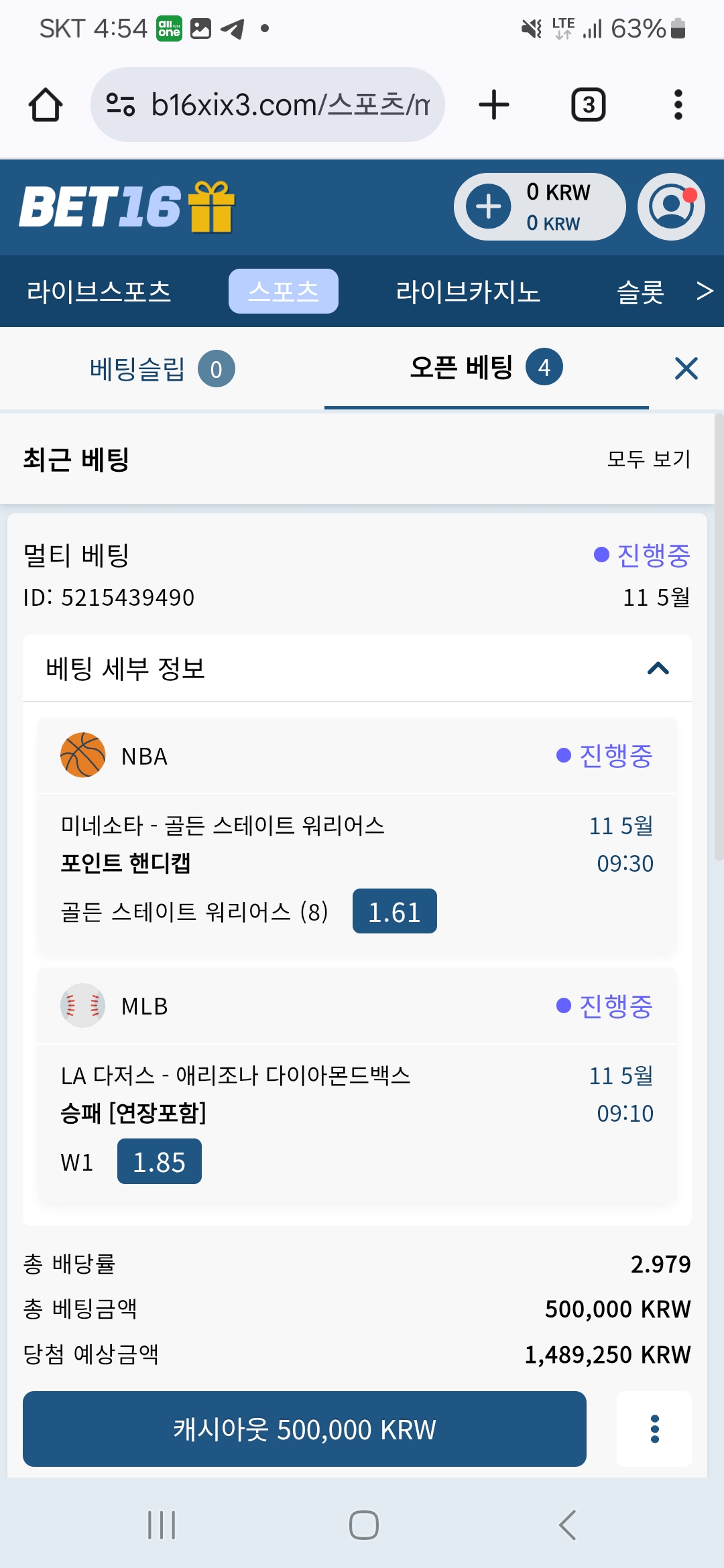Open the three-dot options beside cashout

coord(654,1429)
